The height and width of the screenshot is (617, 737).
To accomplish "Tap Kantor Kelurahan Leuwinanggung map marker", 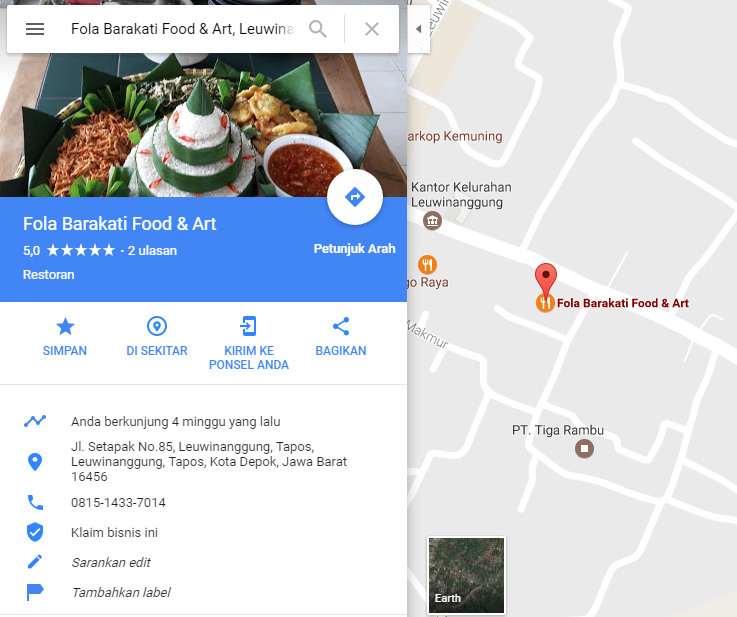I will (x=432, y=220).
